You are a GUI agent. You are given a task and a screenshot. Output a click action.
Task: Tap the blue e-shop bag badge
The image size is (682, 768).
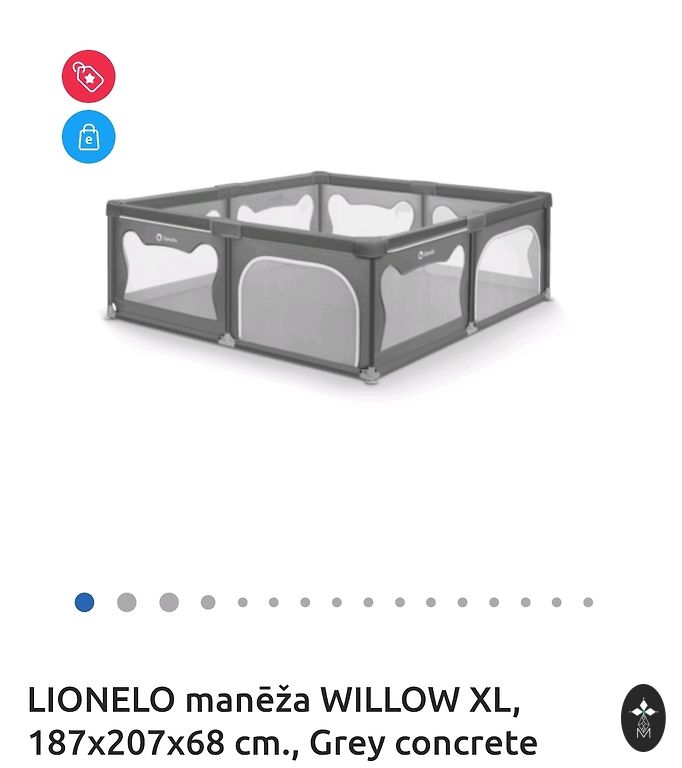coord(89,136)
